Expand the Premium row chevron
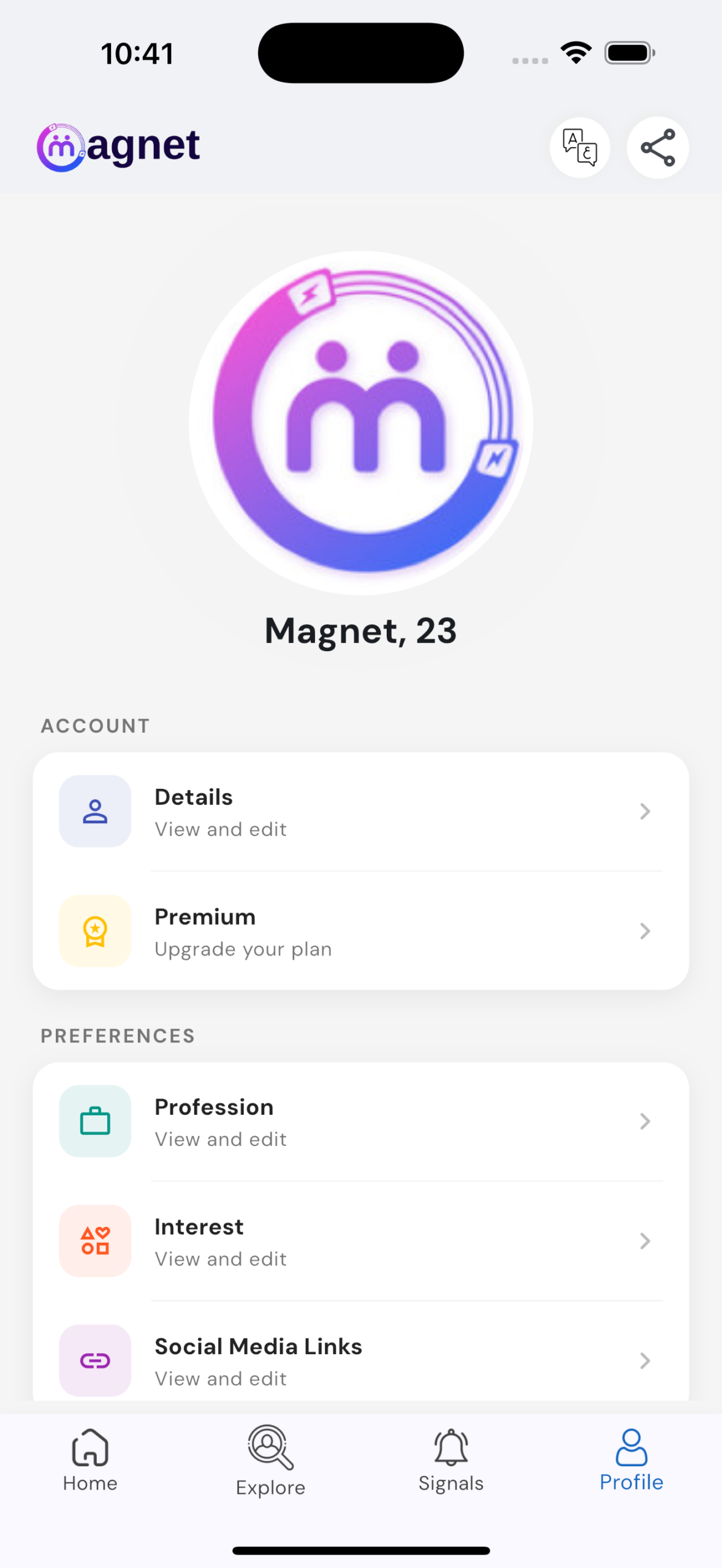Screen dimensions: 722x1568 coord(645,931)
